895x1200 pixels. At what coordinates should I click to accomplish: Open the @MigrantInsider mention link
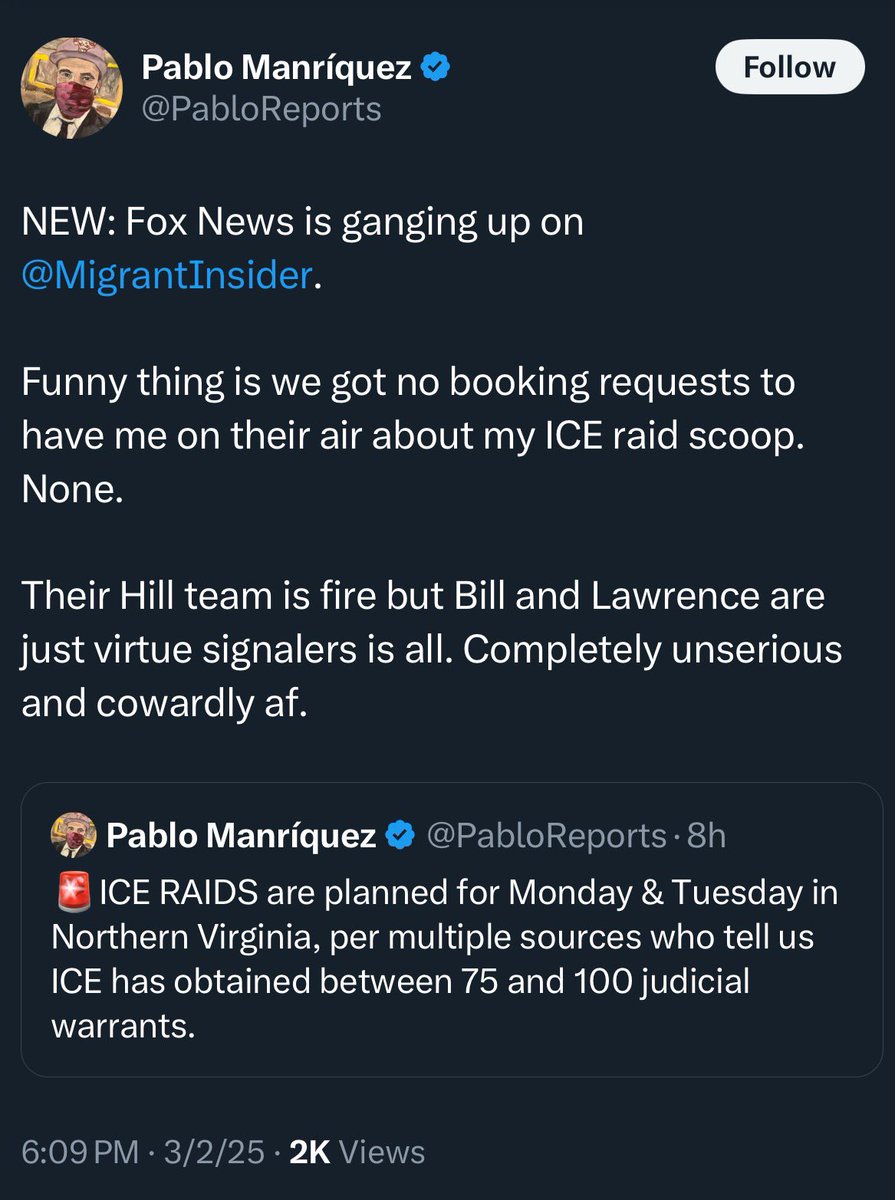167,275
